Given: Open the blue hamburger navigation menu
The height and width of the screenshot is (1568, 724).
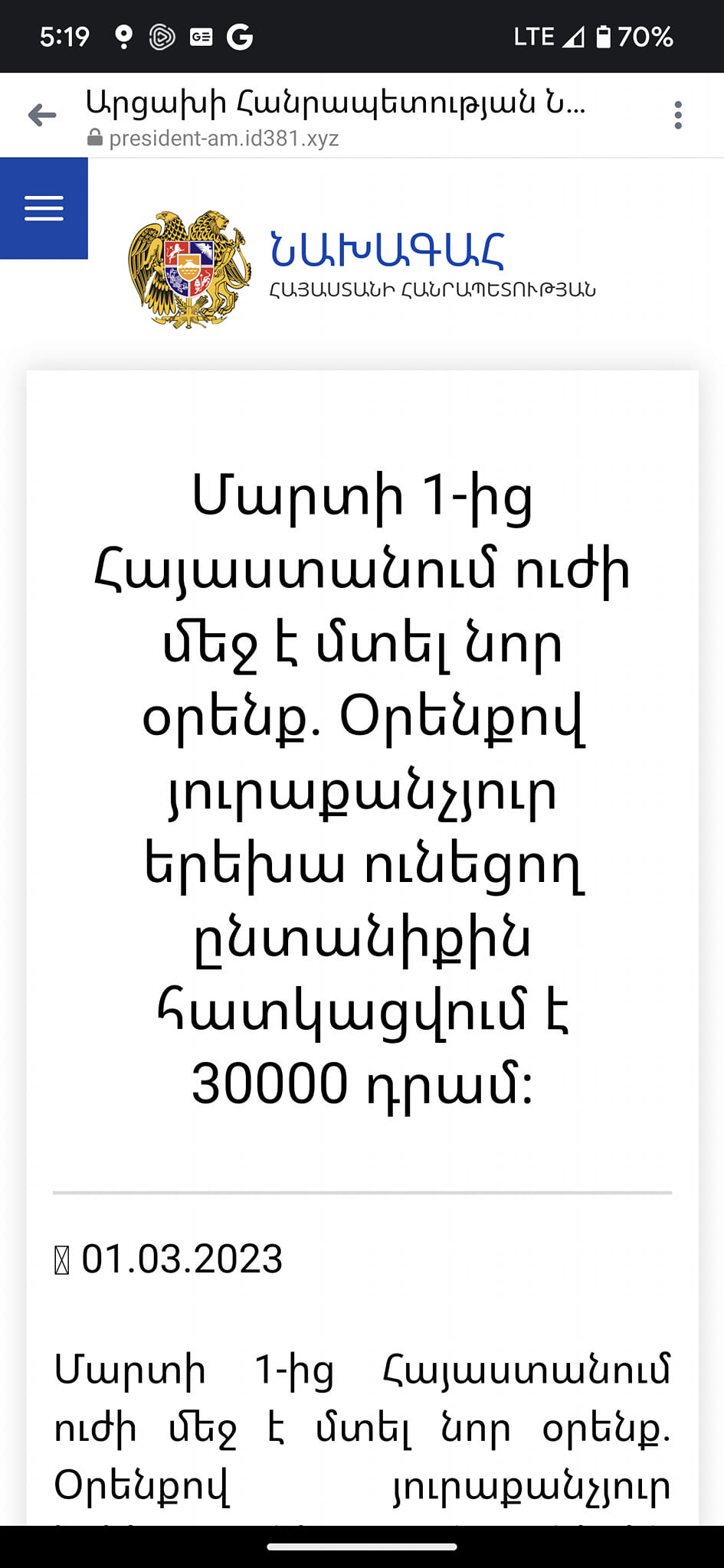Looking at the screenshot, I should pos(44,208).
